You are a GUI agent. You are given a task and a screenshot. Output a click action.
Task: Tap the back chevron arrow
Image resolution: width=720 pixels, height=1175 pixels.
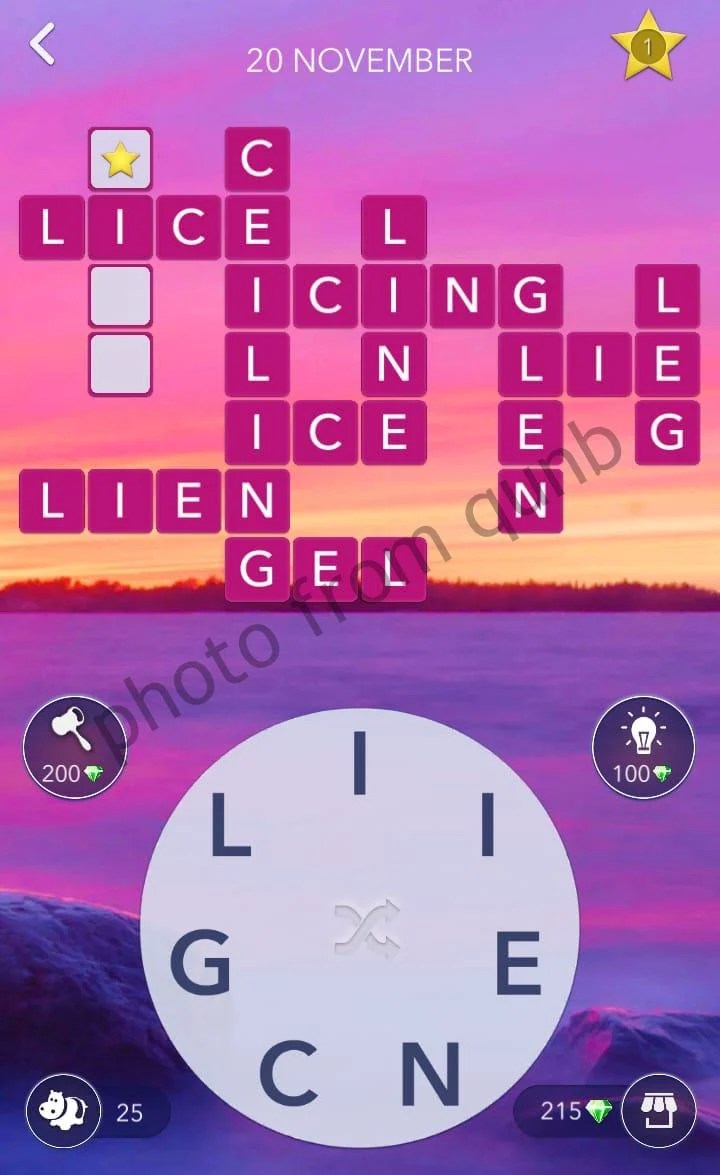pos(42,45)
